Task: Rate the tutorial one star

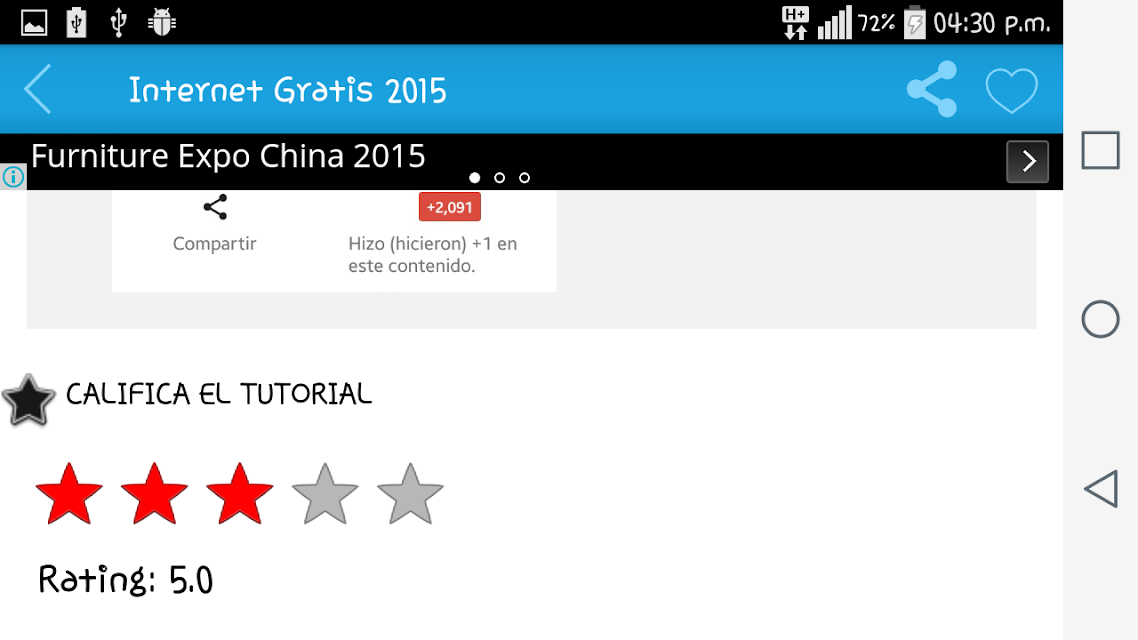Action: coord(69,494)
